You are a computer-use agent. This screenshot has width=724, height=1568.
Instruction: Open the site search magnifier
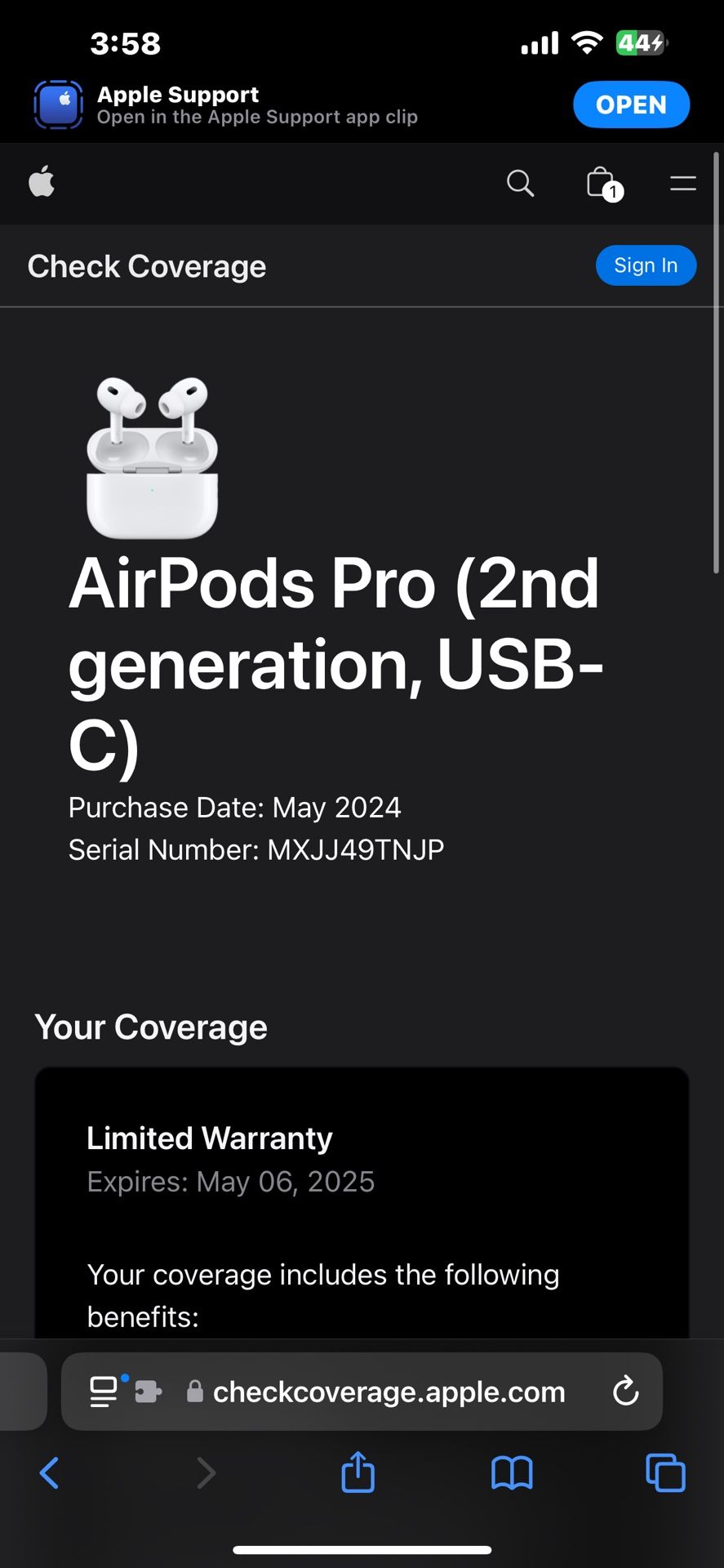520,183
